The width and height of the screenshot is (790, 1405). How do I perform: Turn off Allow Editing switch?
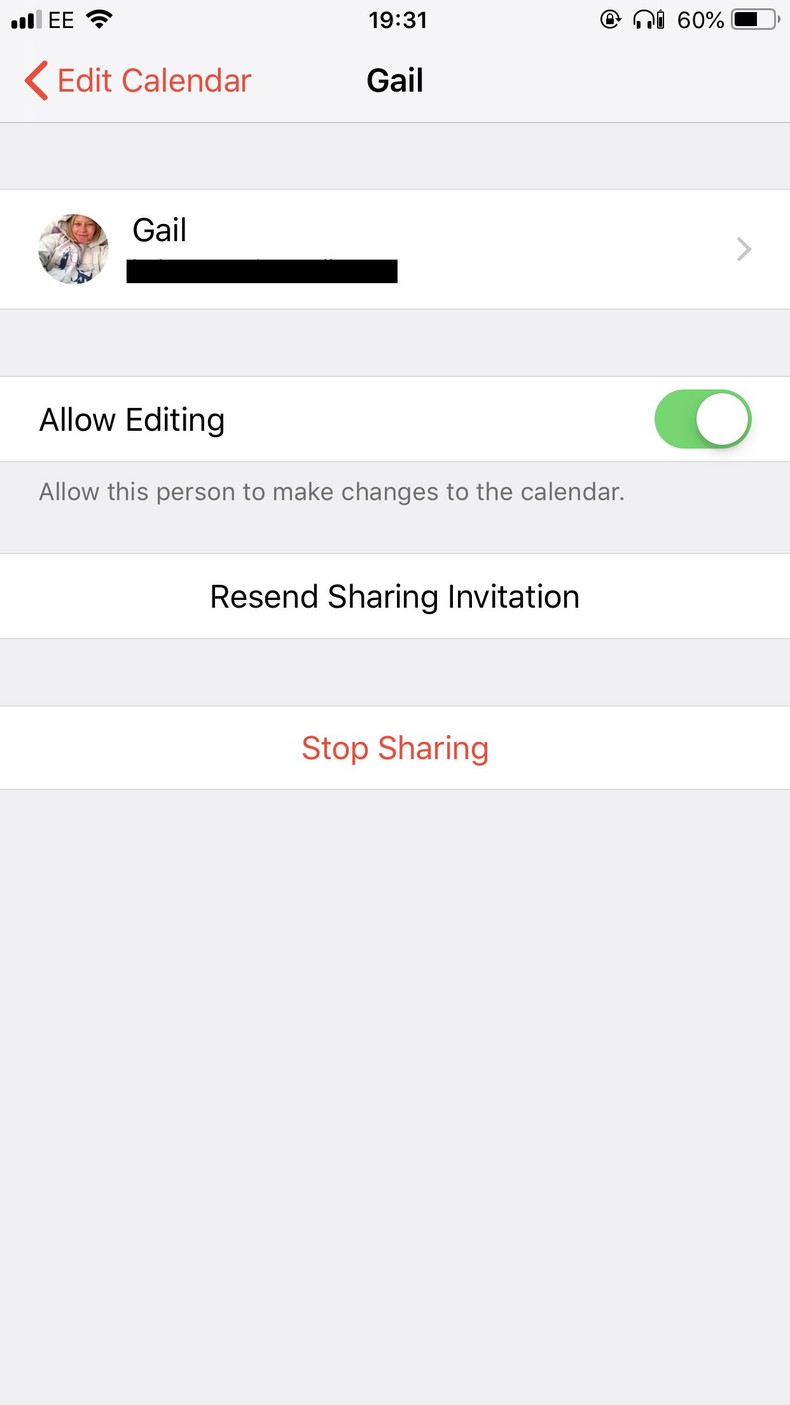[x=702, y=419]
